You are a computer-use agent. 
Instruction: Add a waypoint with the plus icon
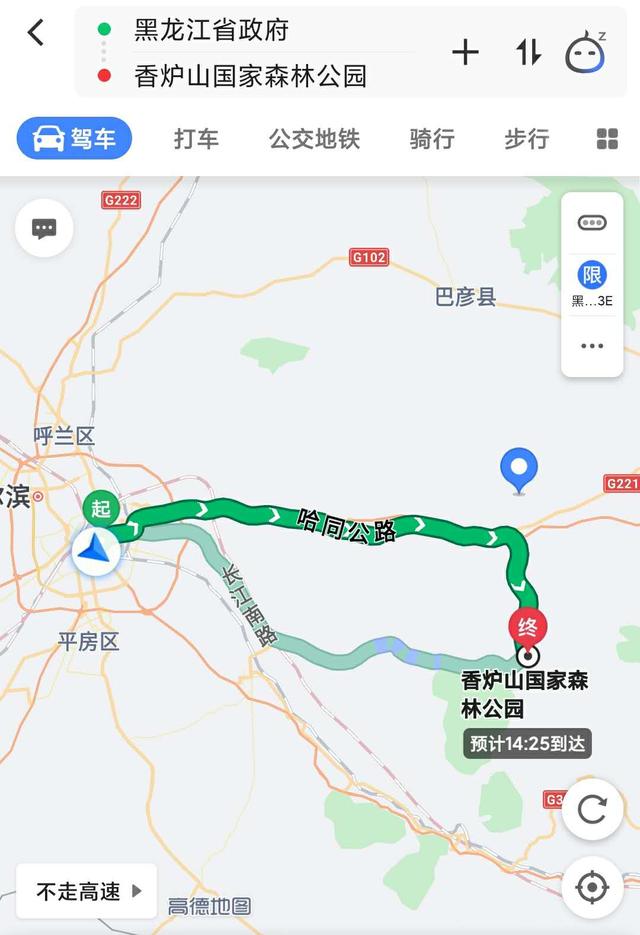coord(465,52)
